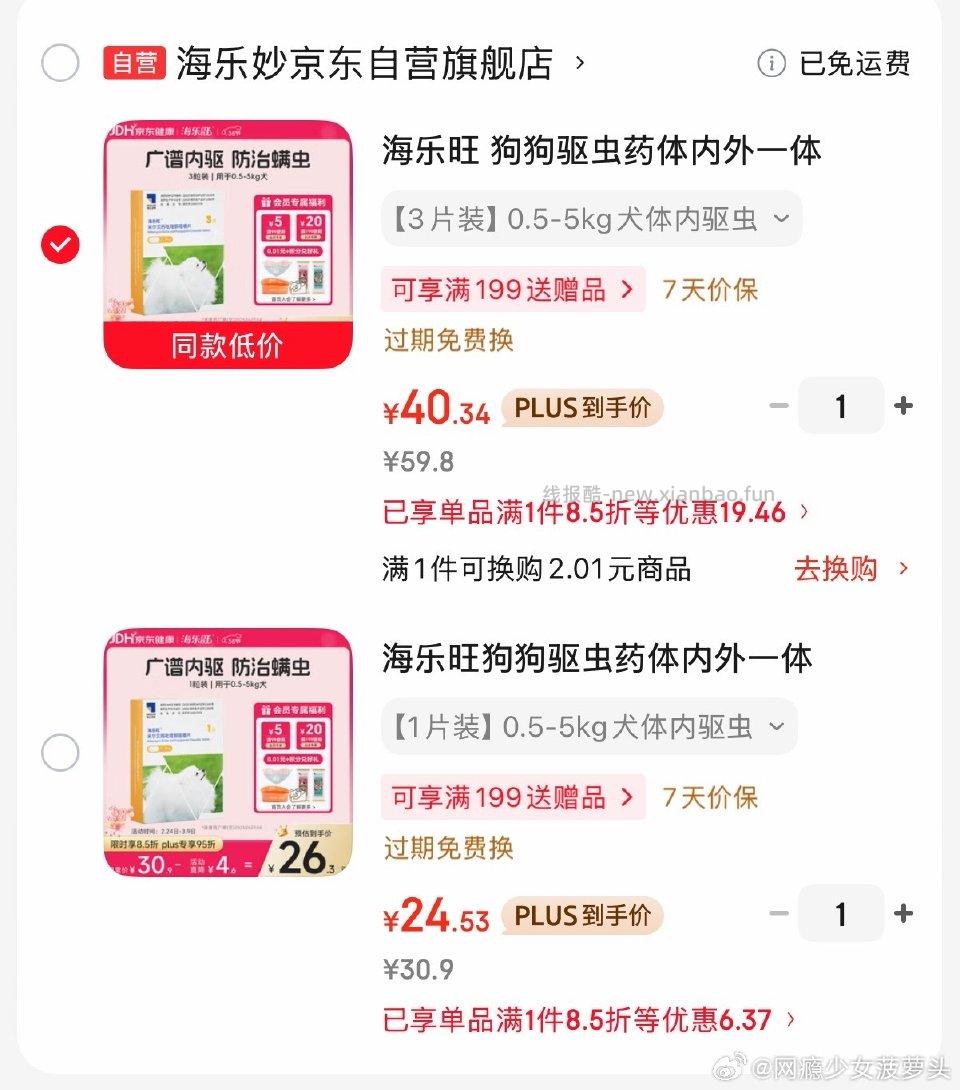Screen dimensions: 960x1090
Task: Open the 1片装 specification selector dropdown
Action: click(x=590, y=727)
